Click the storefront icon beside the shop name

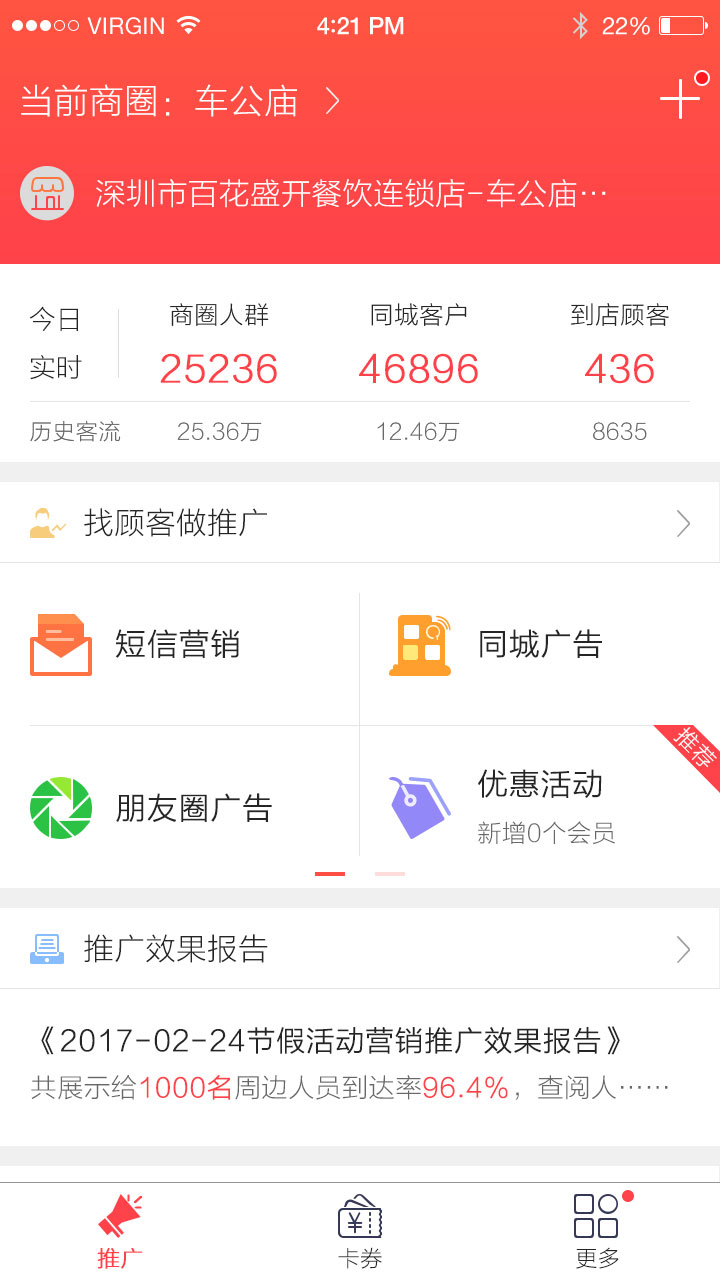(46, 190)
